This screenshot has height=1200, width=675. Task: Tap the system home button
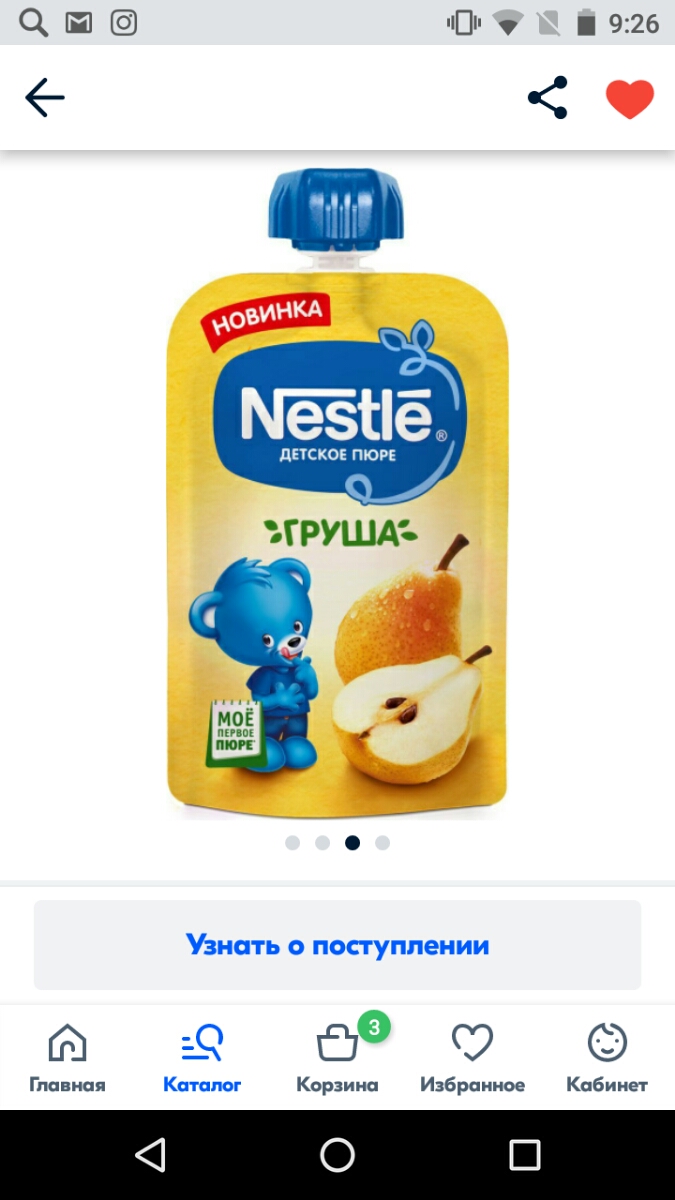(337, 1155)
